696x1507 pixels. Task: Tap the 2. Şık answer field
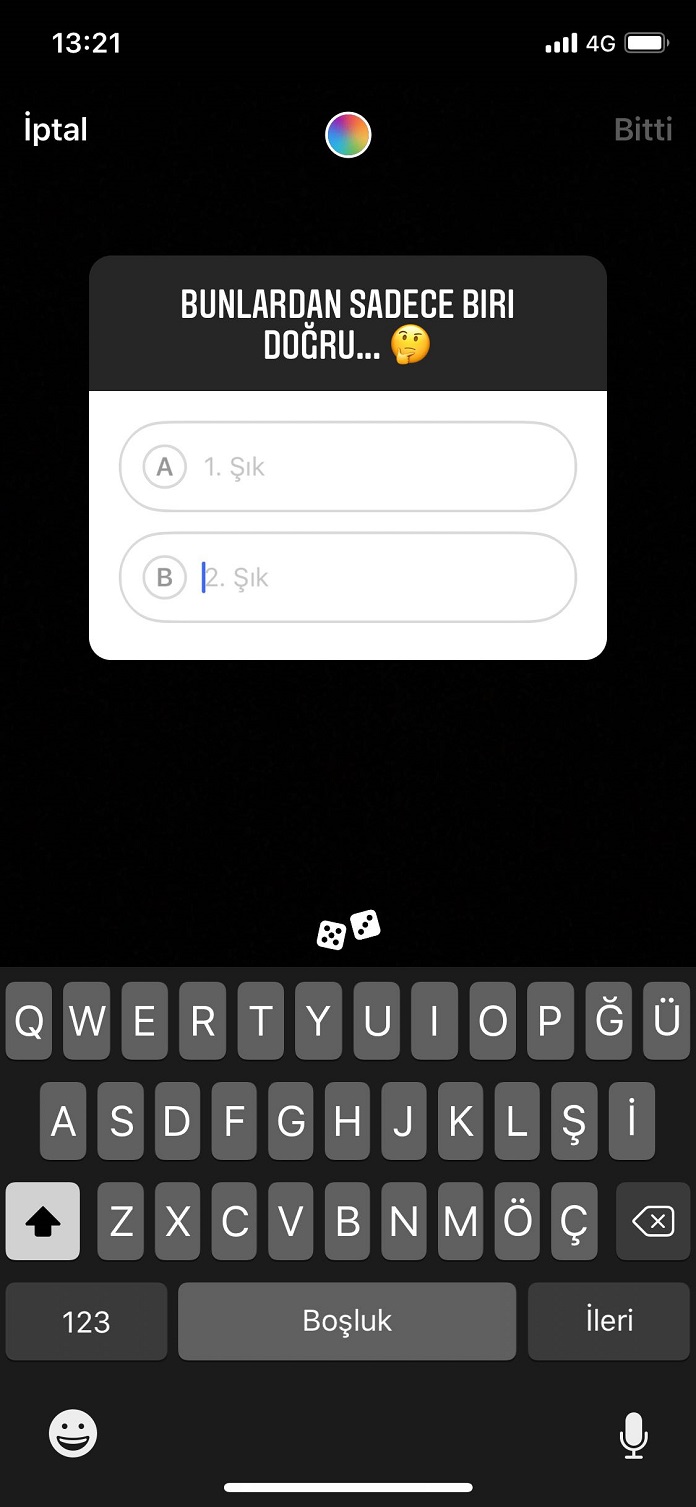coord(347,577)
